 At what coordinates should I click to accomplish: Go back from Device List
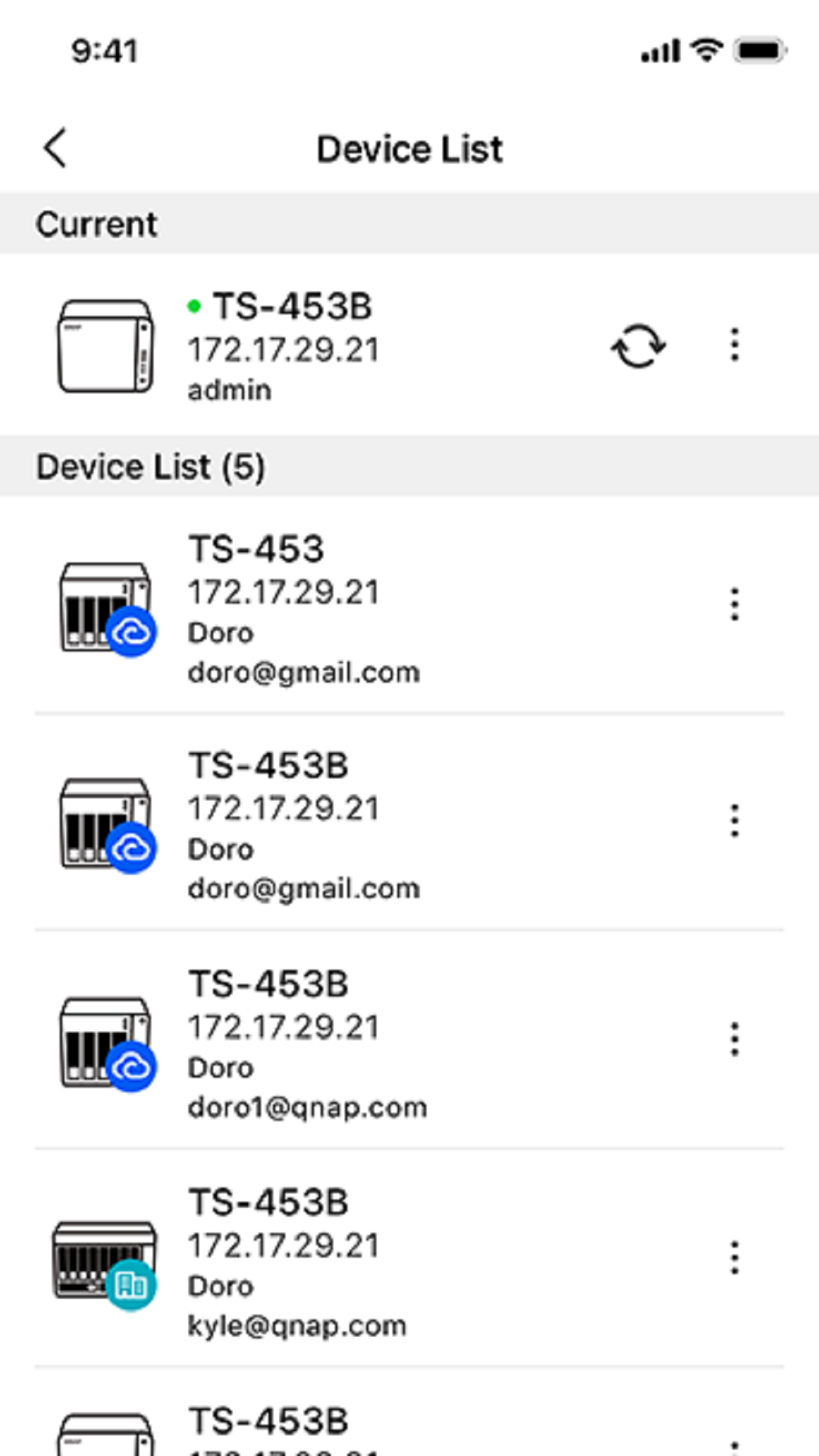[55, 148]
